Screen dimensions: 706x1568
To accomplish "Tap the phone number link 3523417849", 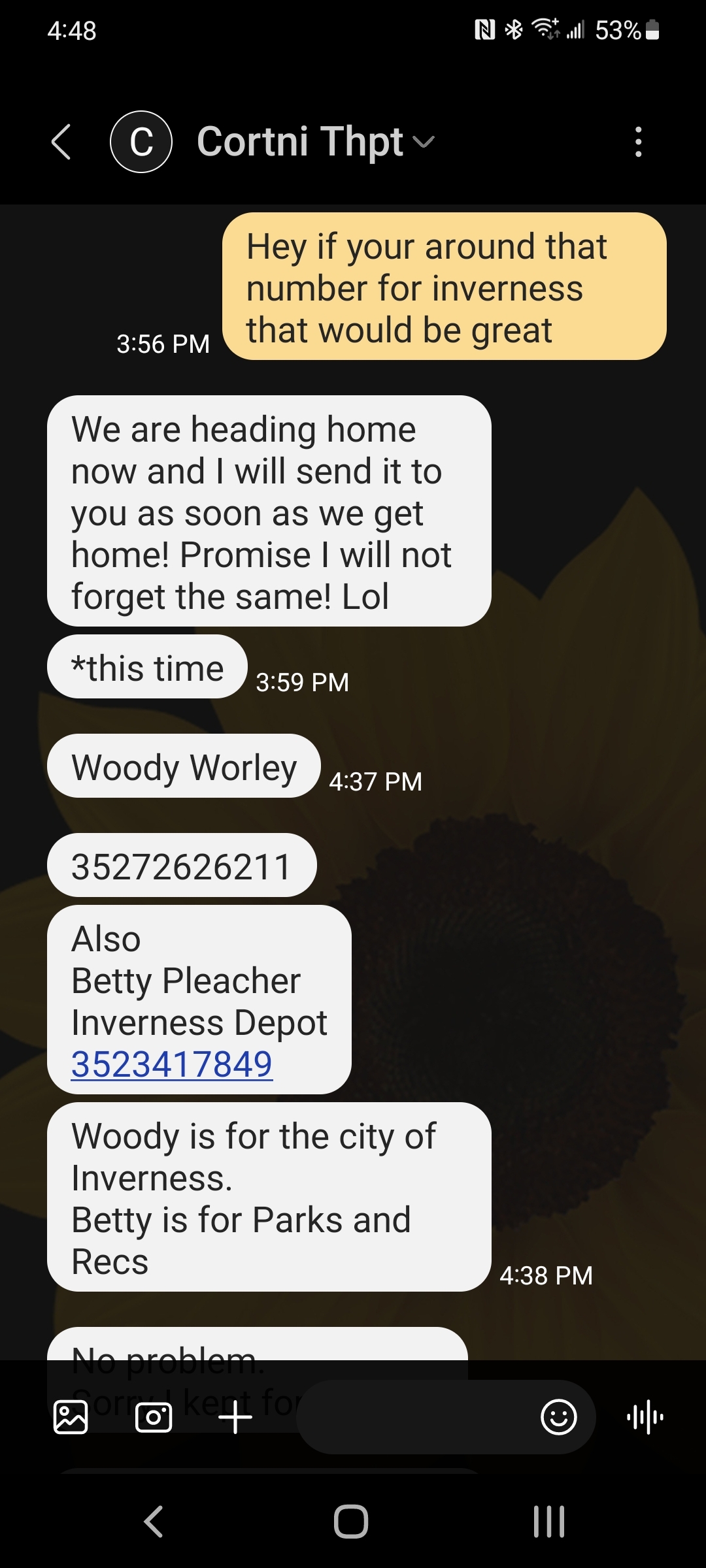I will click(x=172, y=1064).
